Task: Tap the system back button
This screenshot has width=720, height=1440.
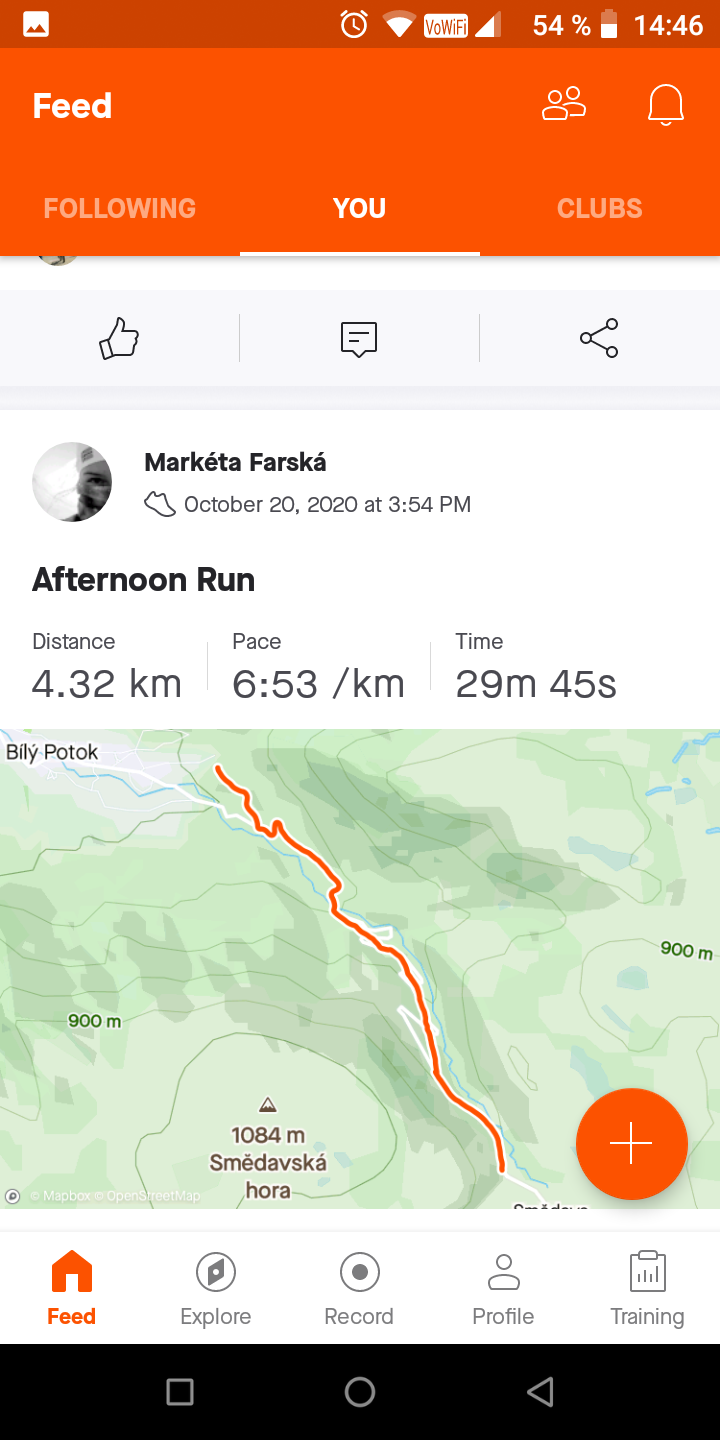Action: pyautogui.click(x=540, y=1392)
